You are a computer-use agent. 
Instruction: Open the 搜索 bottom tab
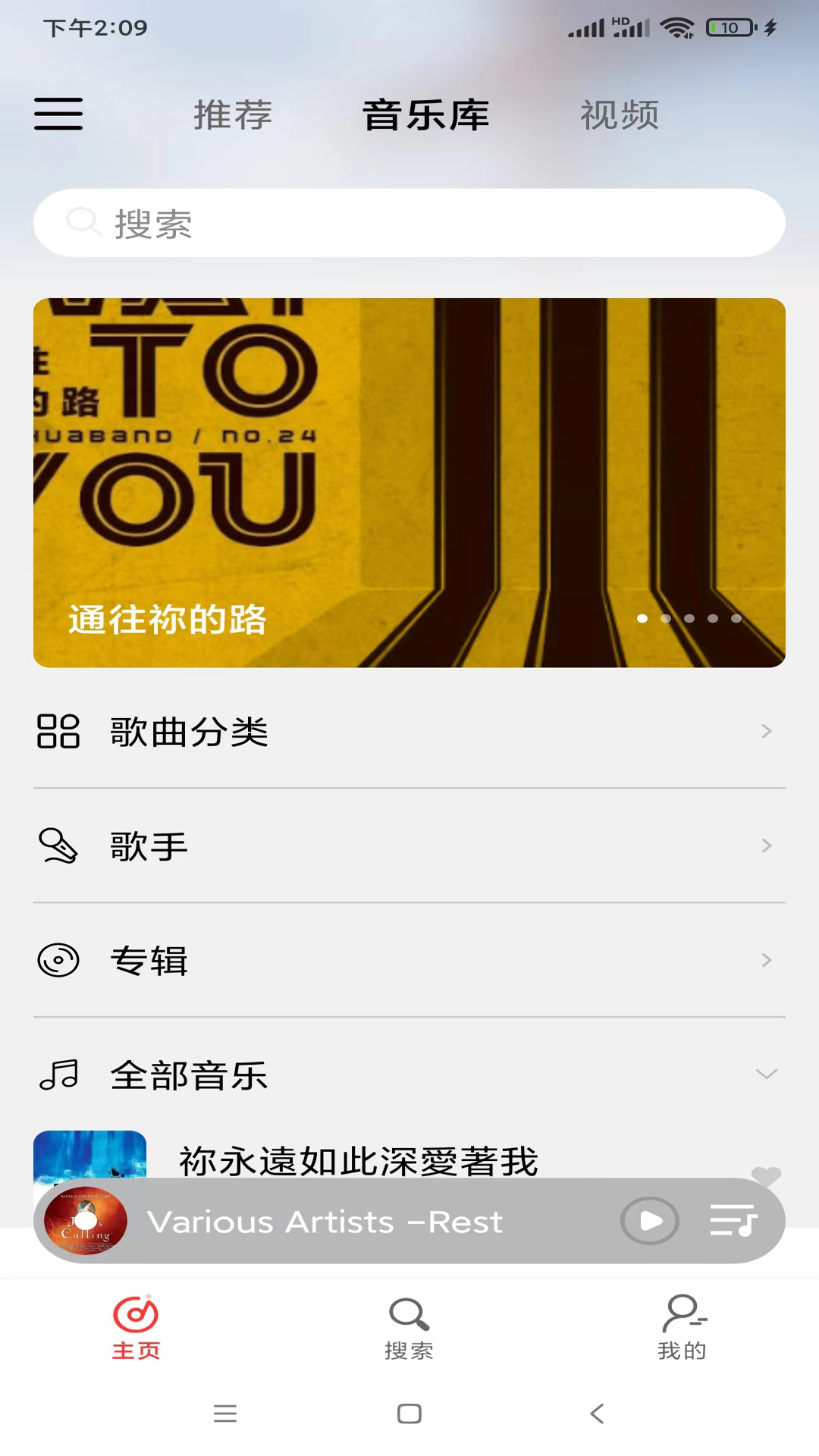(x=409, y=1328)
